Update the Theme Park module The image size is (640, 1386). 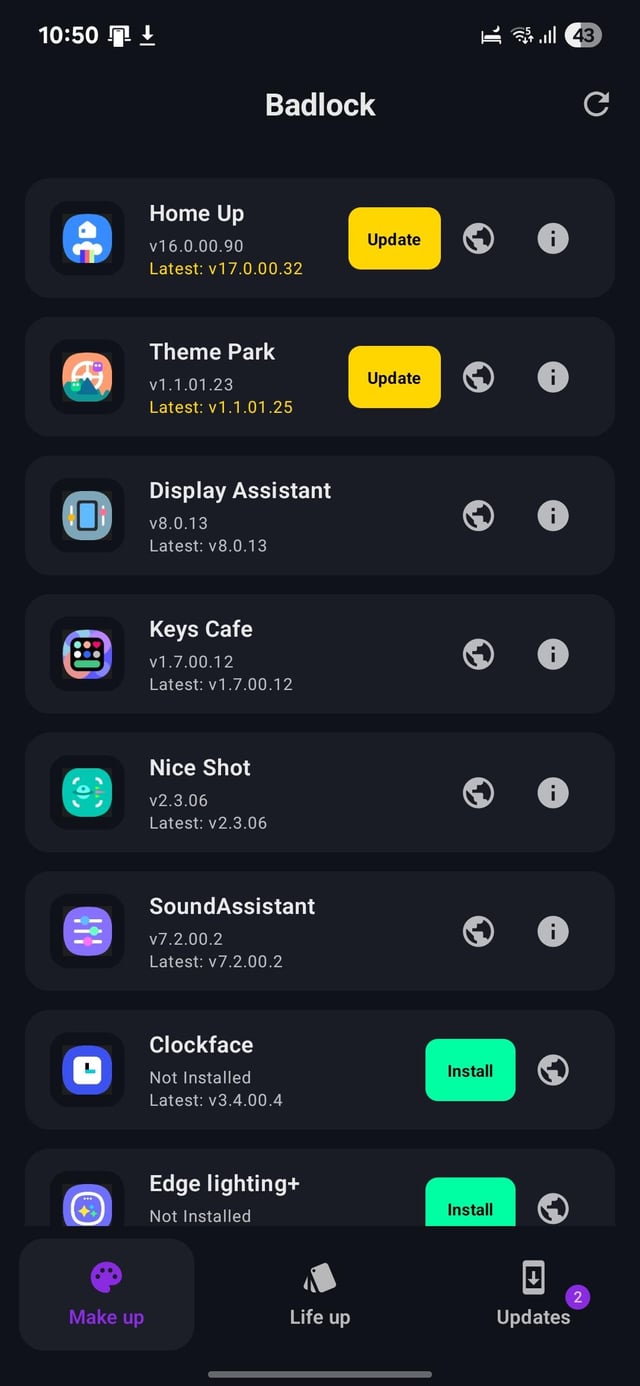pos(394,377)
